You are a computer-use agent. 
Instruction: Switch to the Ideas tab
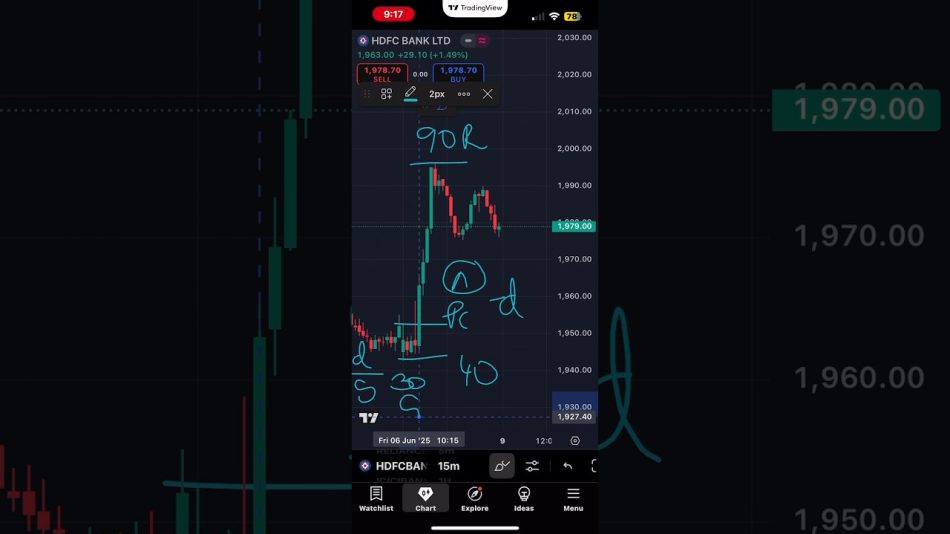523,499
